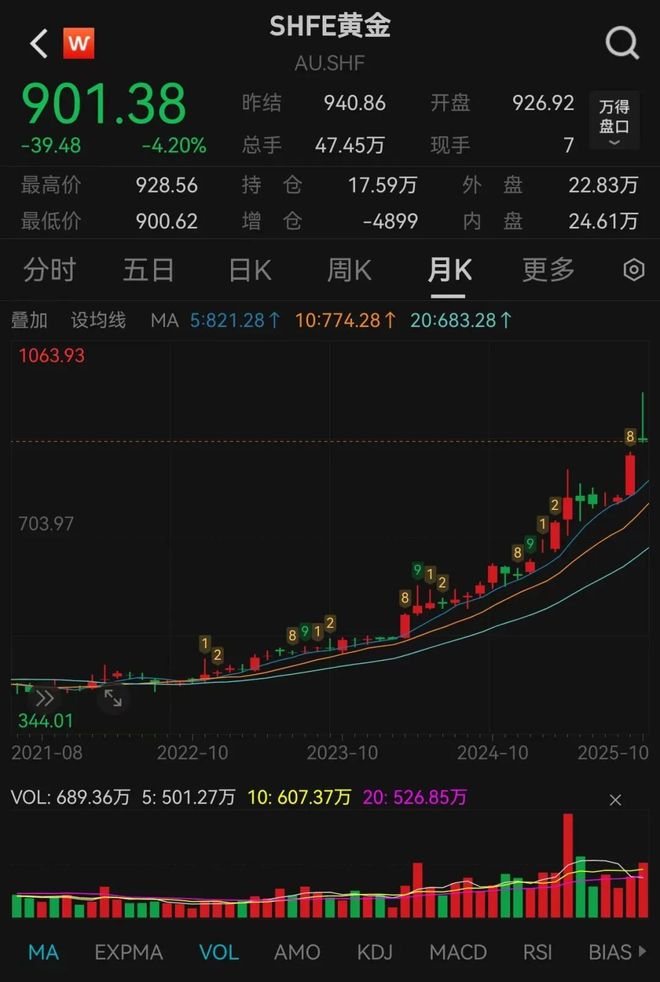Expand chart to full screen
The height and width of the screenshot is (982, 660).
tap(113, 699)
